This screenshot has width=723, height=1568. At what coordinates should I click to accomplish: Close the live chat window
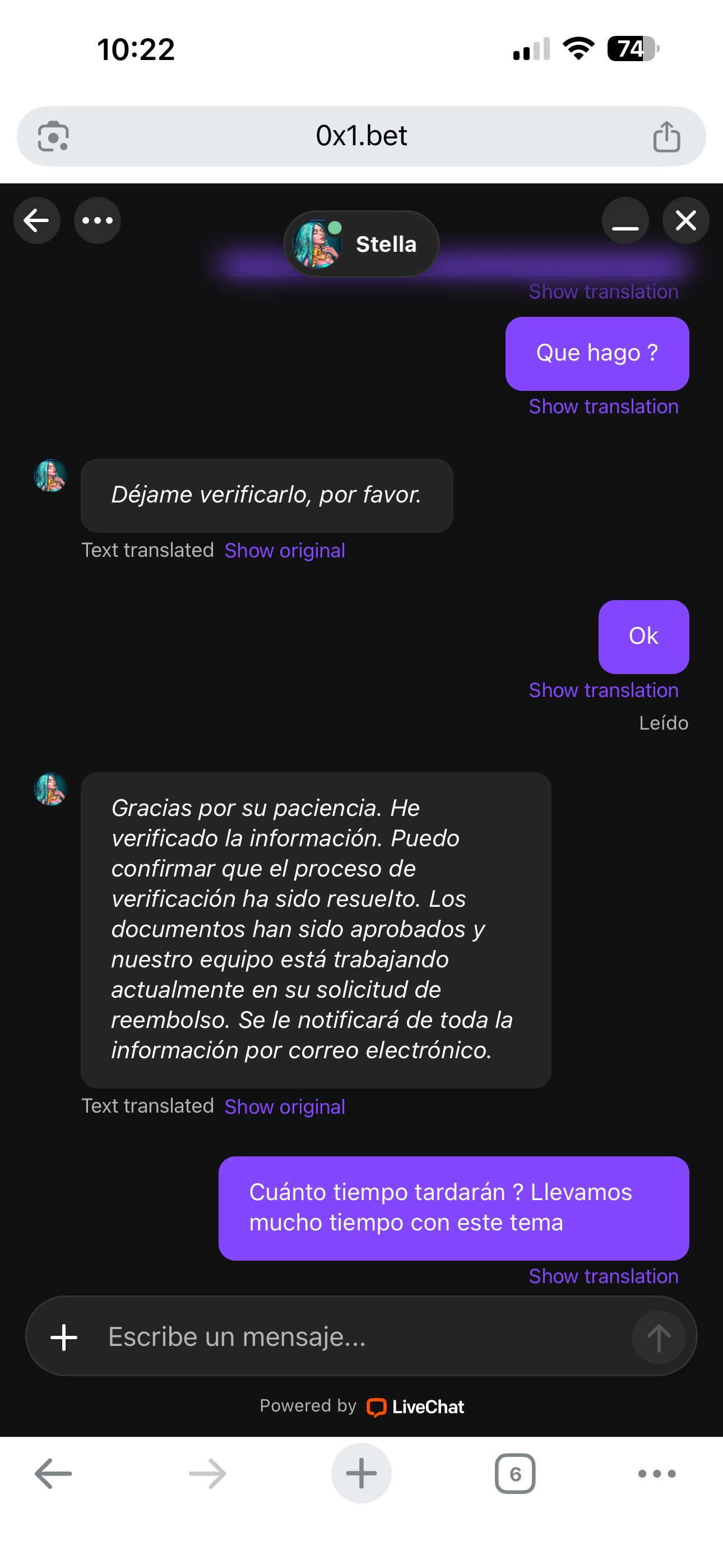pos(686,220)
